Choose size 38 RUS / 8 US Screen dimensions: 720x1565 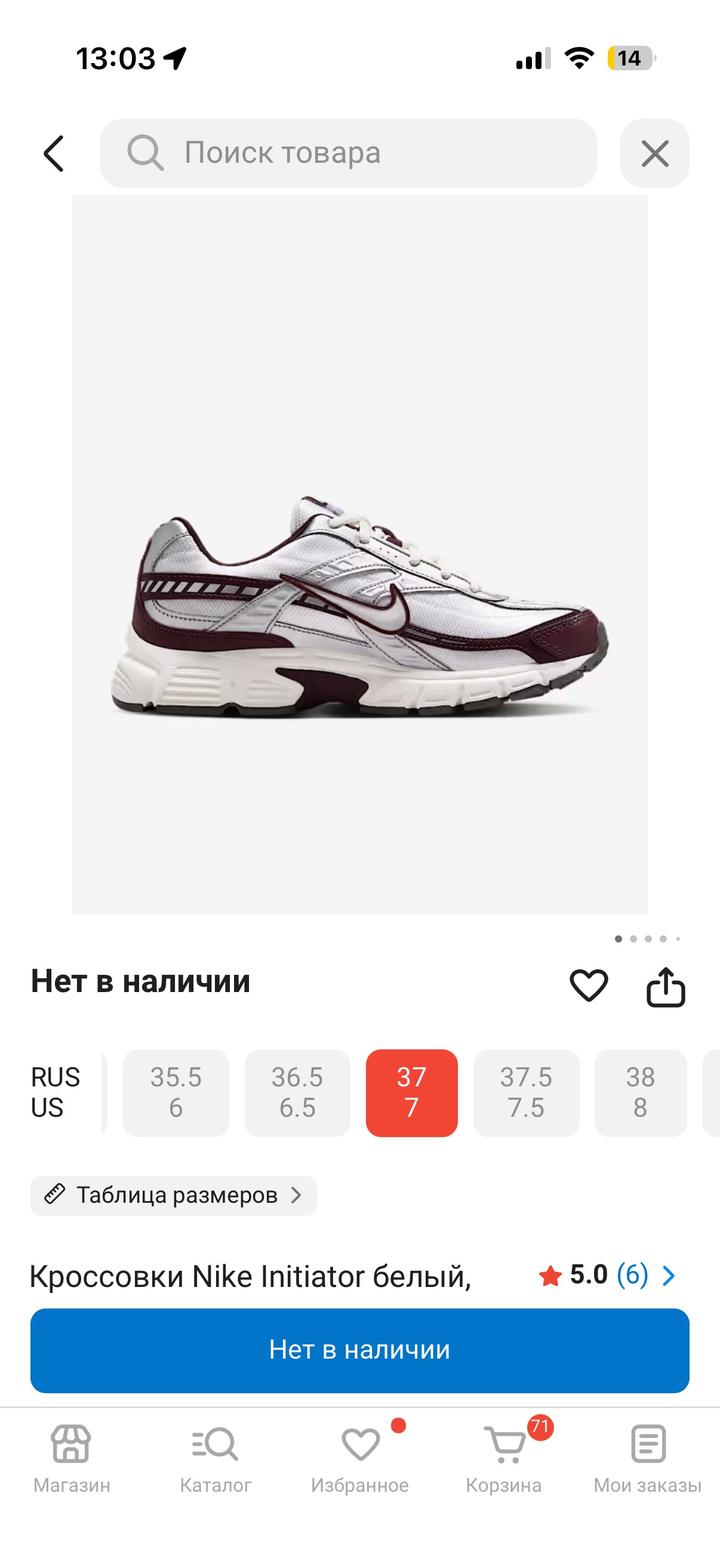(640, 1092)
